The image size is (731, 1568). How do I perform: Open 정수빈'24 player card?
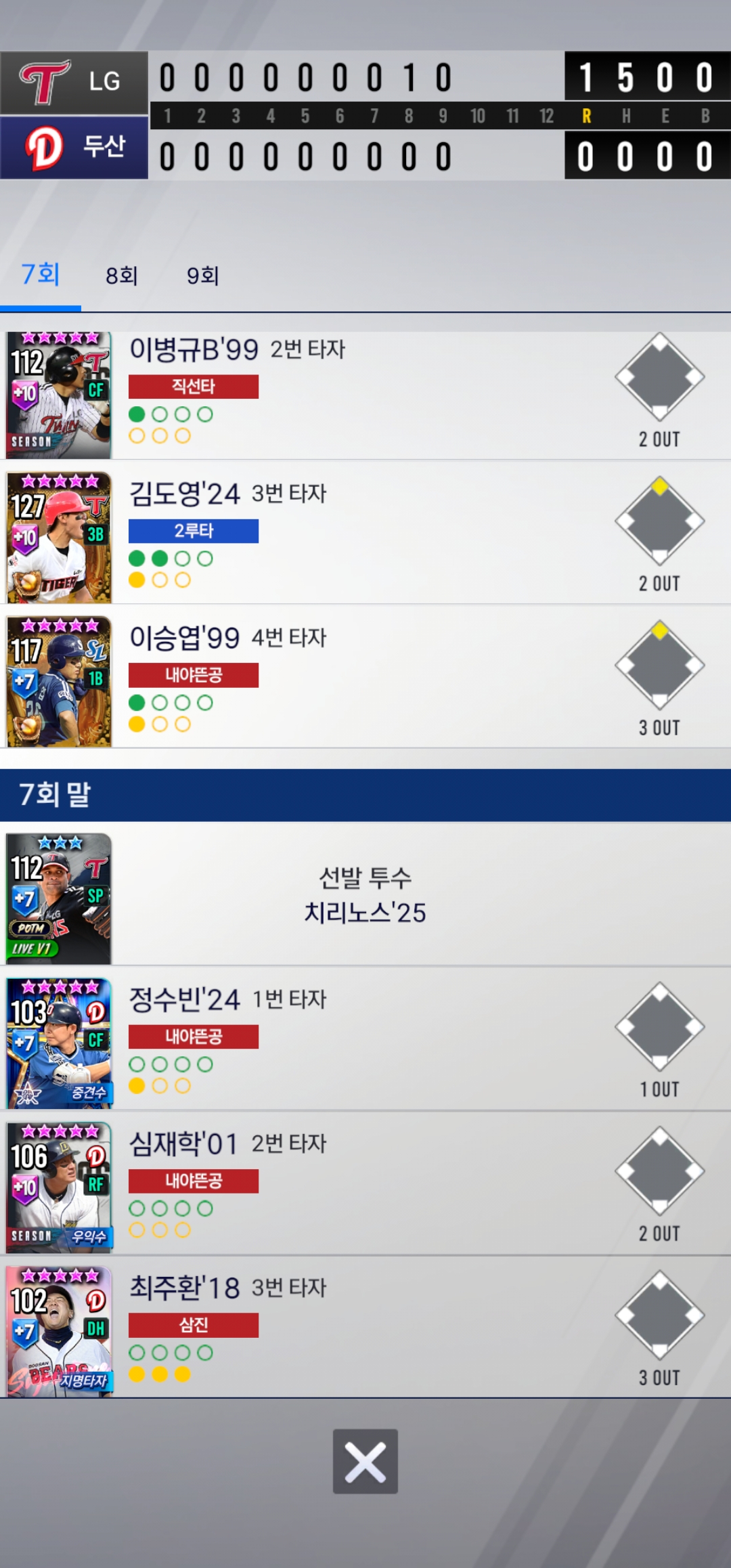(x=59, y=1043)
